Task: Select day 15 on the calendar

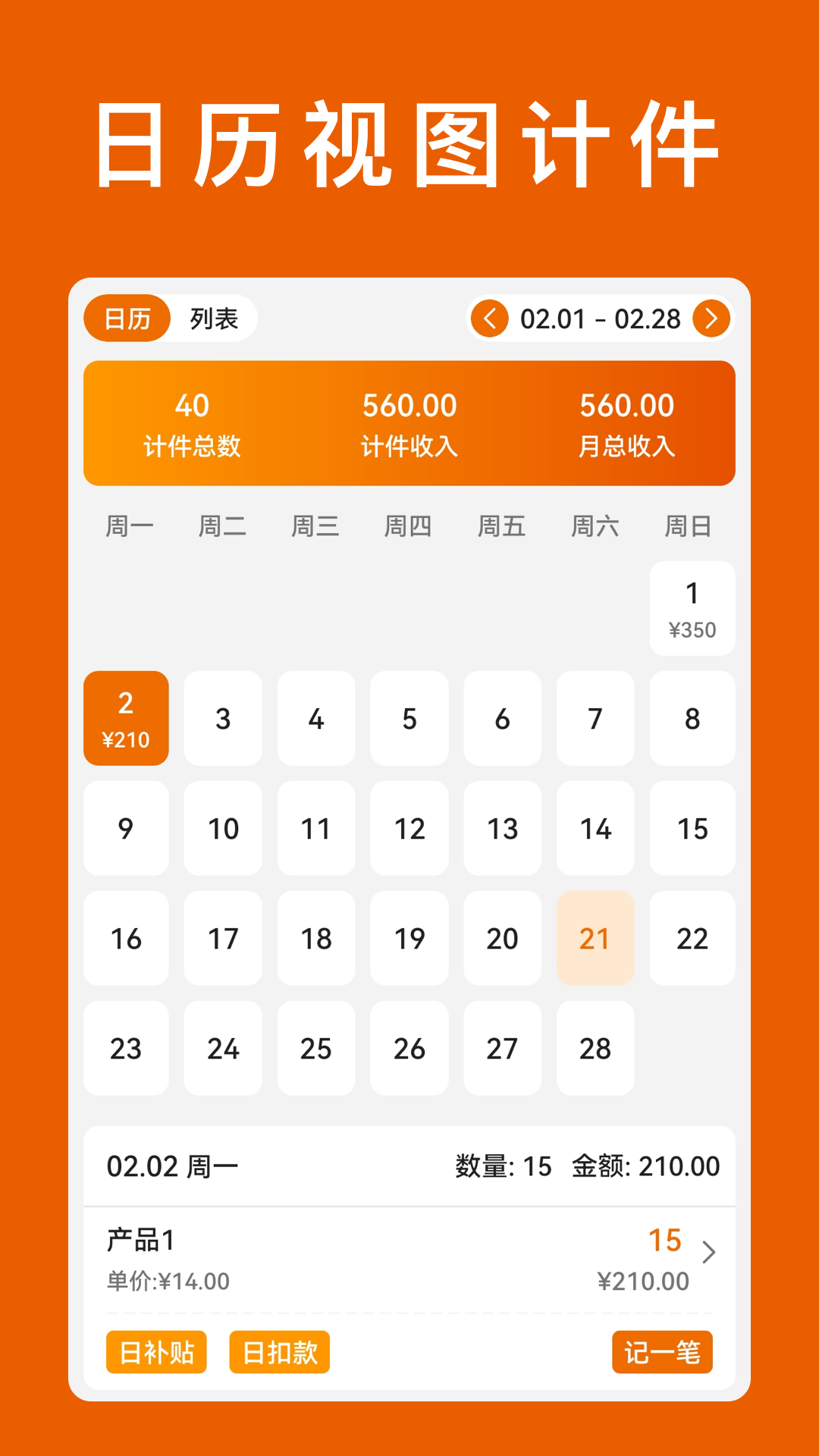Action: (692, 829)
